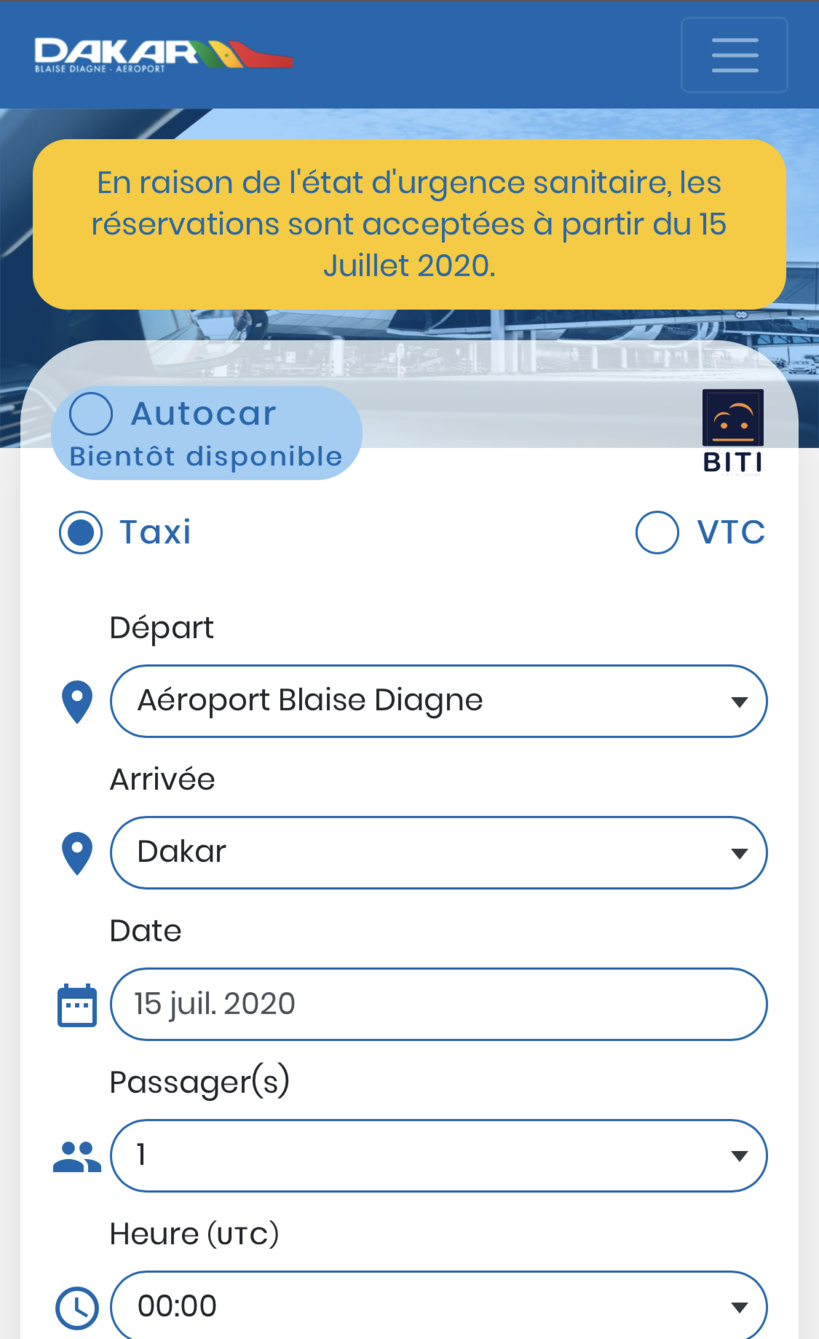Image resolution: width=819 pixels, height=1339 pixels.
Task: Click the arrivée location pin icon
Action: click(x=76, y=852)
